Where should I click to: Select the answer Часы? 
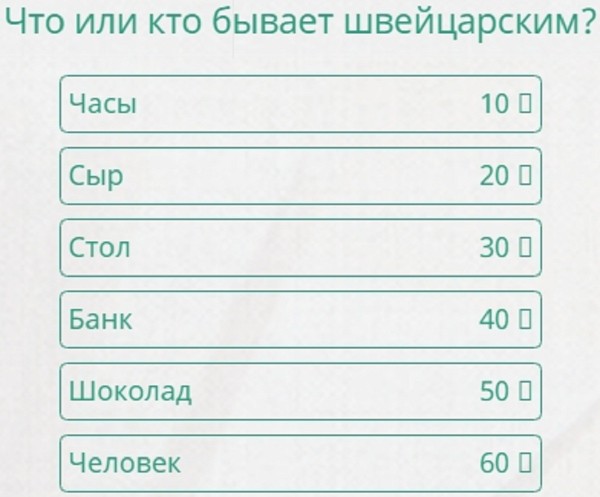[x=300, y=104]
